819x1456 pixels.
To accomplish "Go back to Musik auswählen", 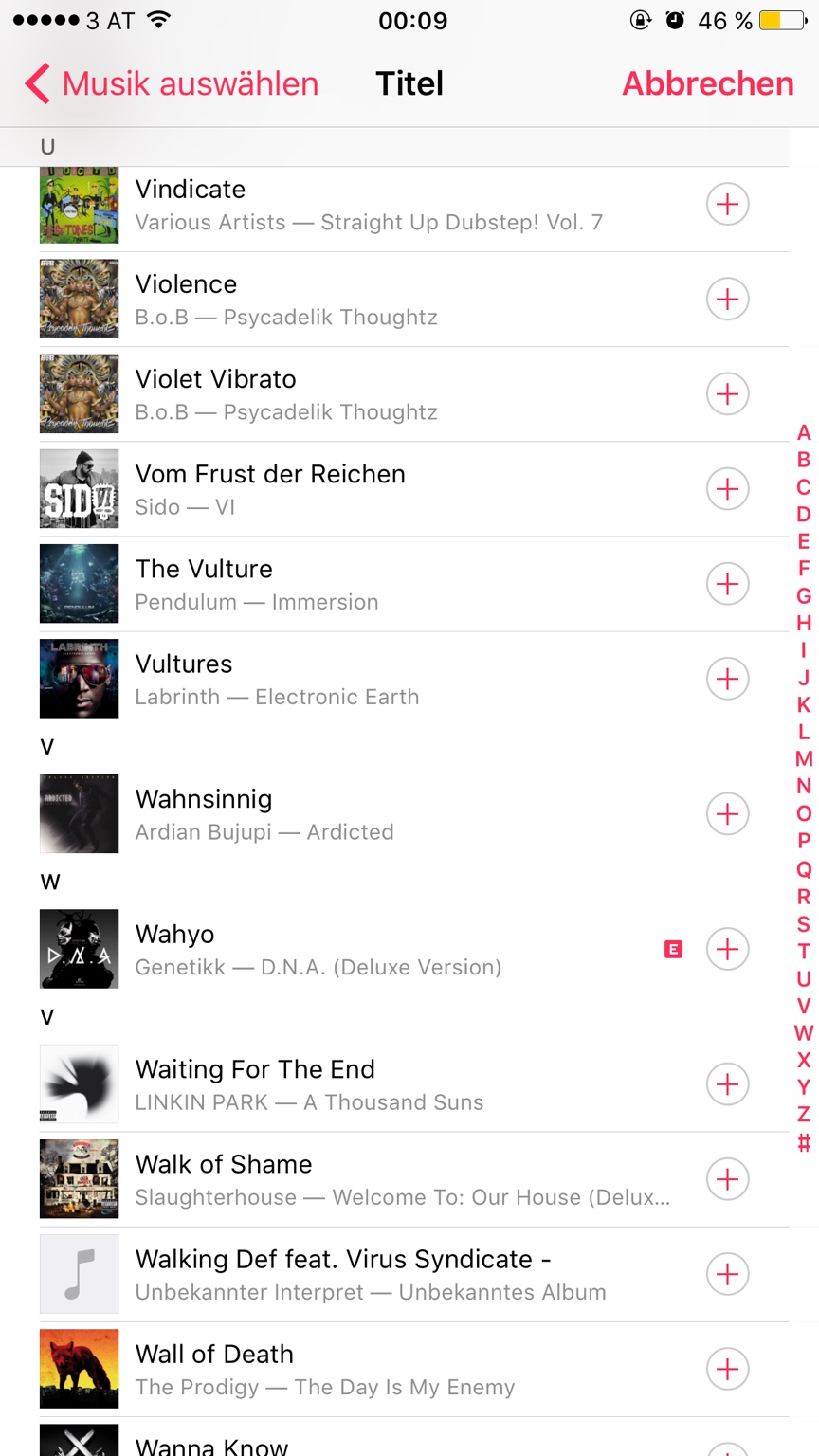I will coord(173,83).
